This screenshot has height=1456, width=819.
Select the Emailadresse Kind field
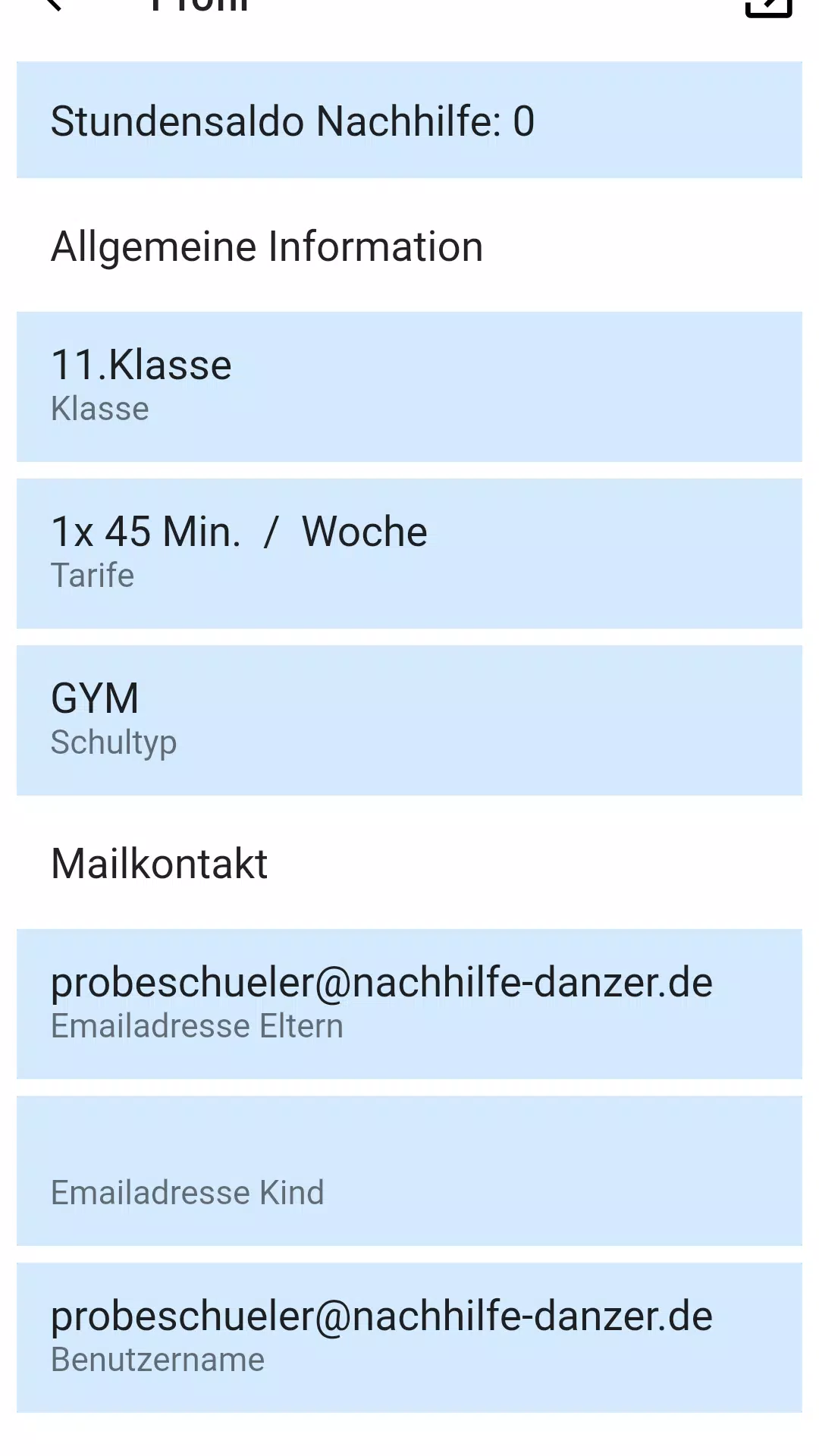coord(409,1170)
